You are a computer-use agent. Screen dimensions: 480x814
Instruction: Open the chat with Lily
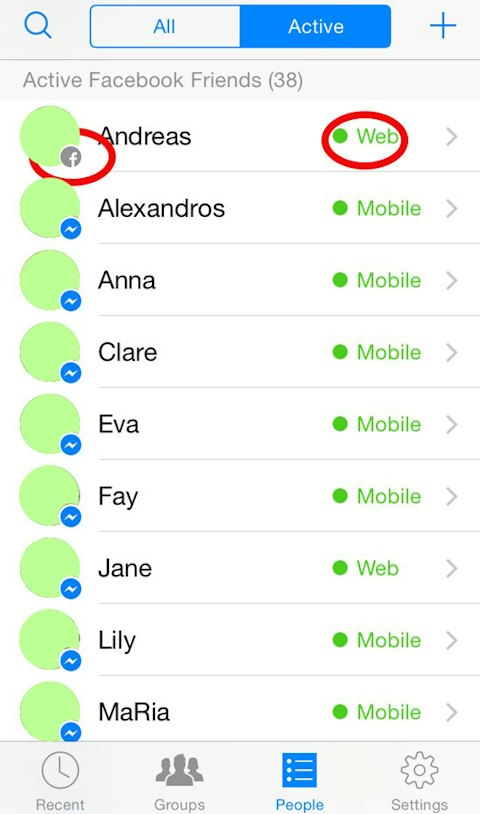coord(240,640)
